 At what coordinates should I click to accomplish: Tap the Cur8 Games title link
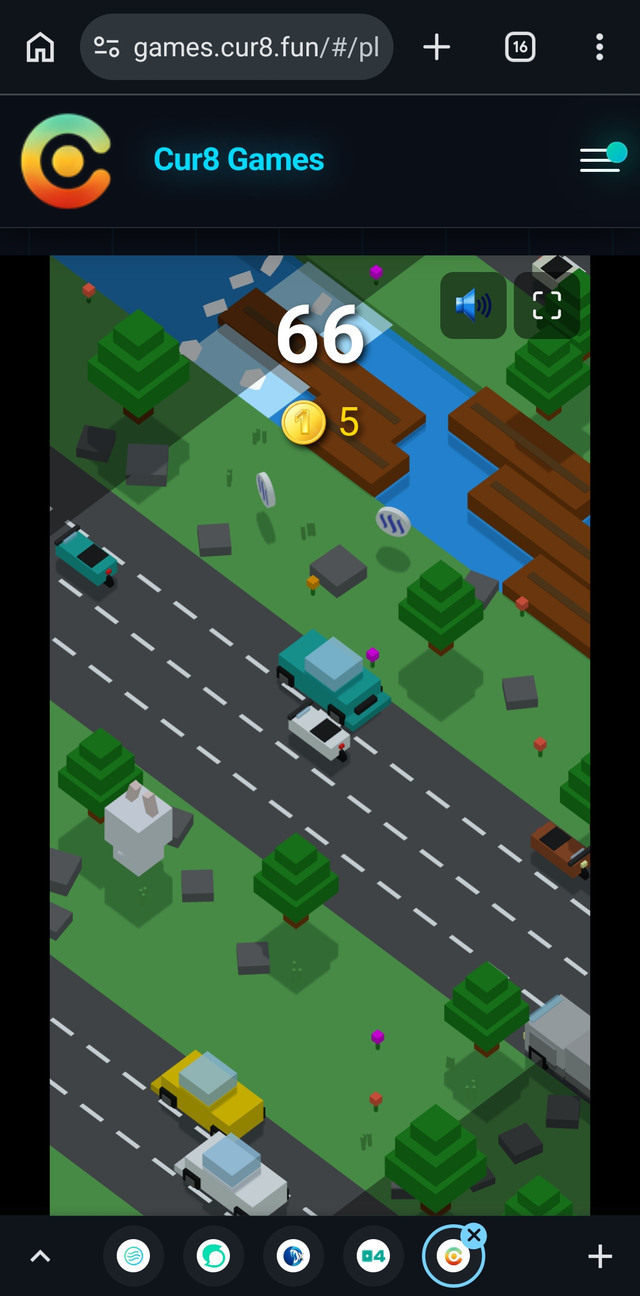click(239, 160)
